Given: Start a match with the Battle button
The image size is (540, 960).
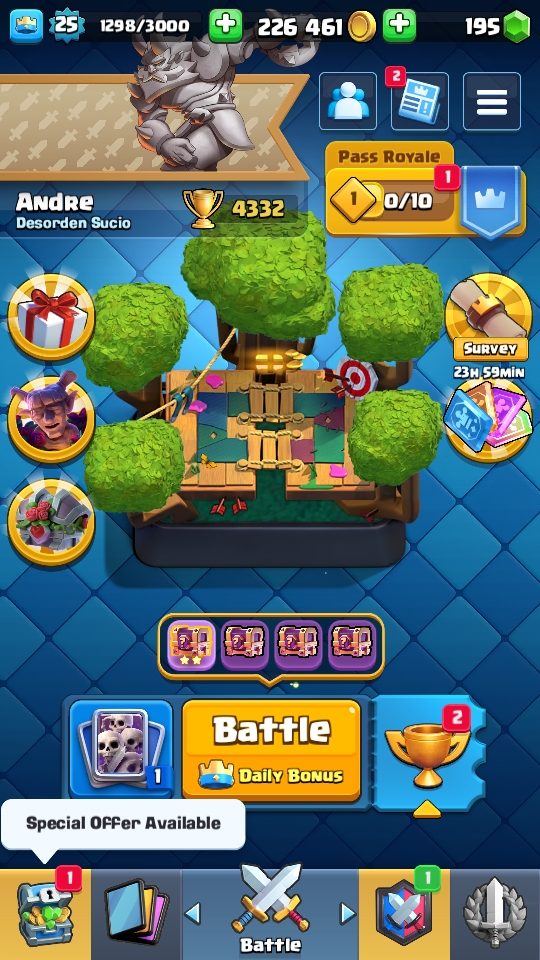Looking at the screenshot, I should tap(271, 751).
